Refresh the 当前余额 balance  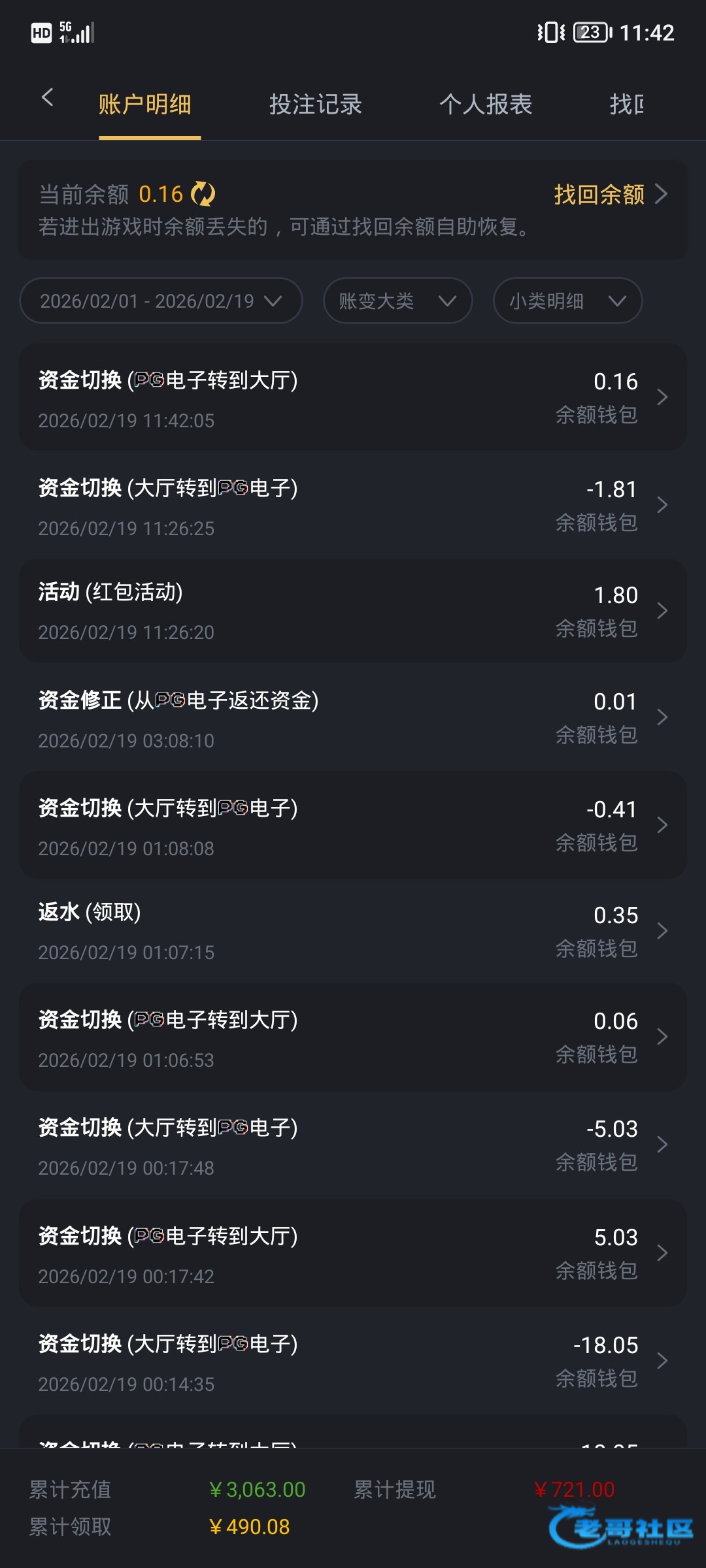point(203,194)
